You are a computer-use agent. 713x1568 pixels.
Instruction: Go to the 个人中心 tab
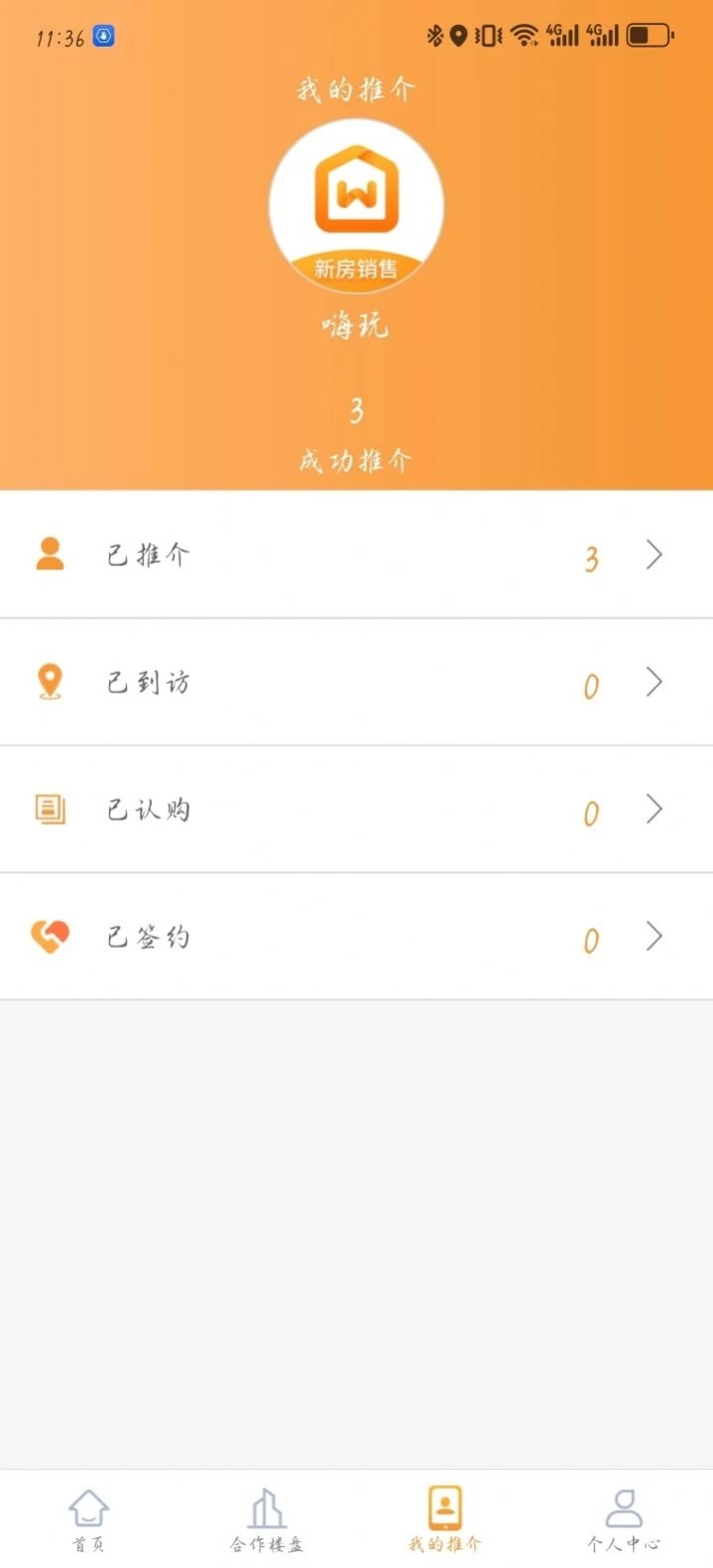[624, 1520]
